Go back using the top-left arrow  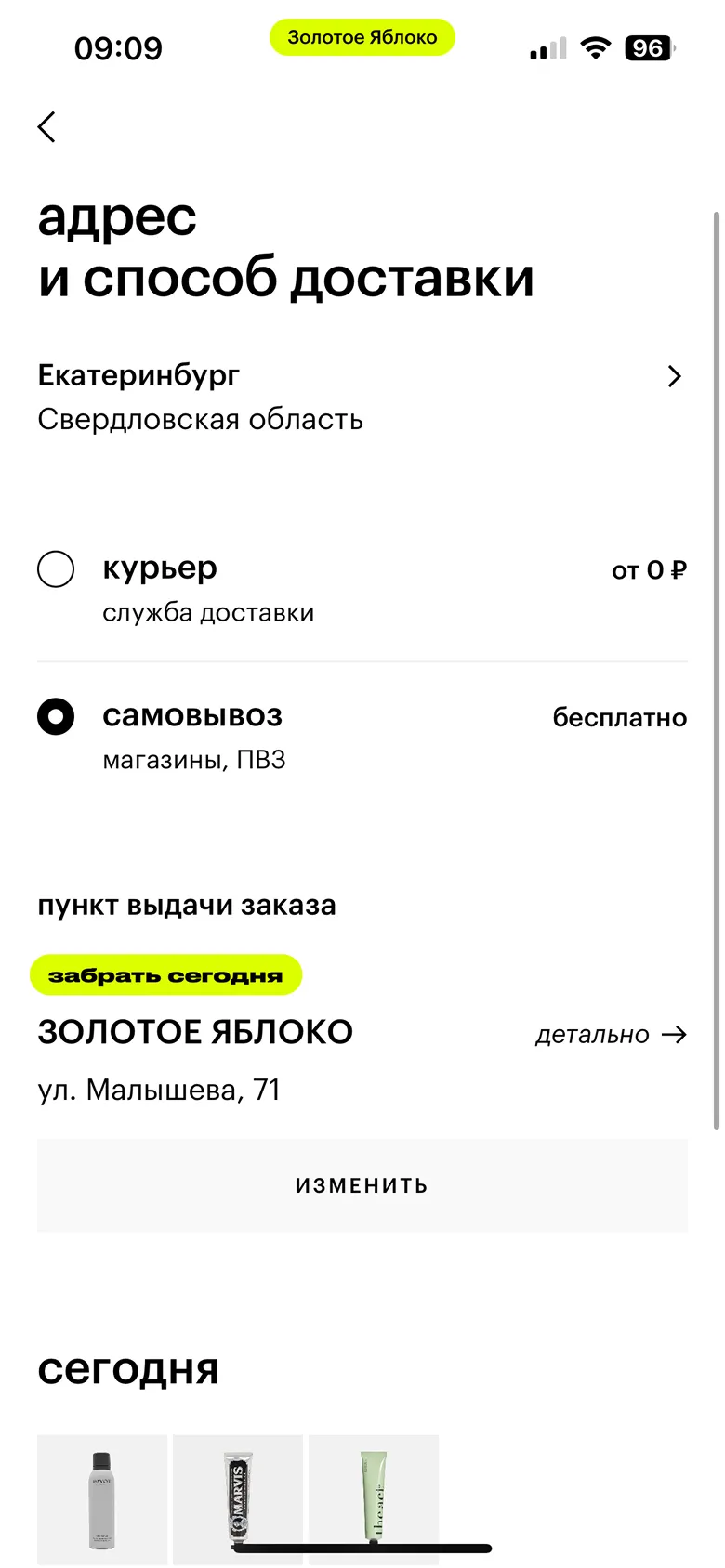point(47,127)
